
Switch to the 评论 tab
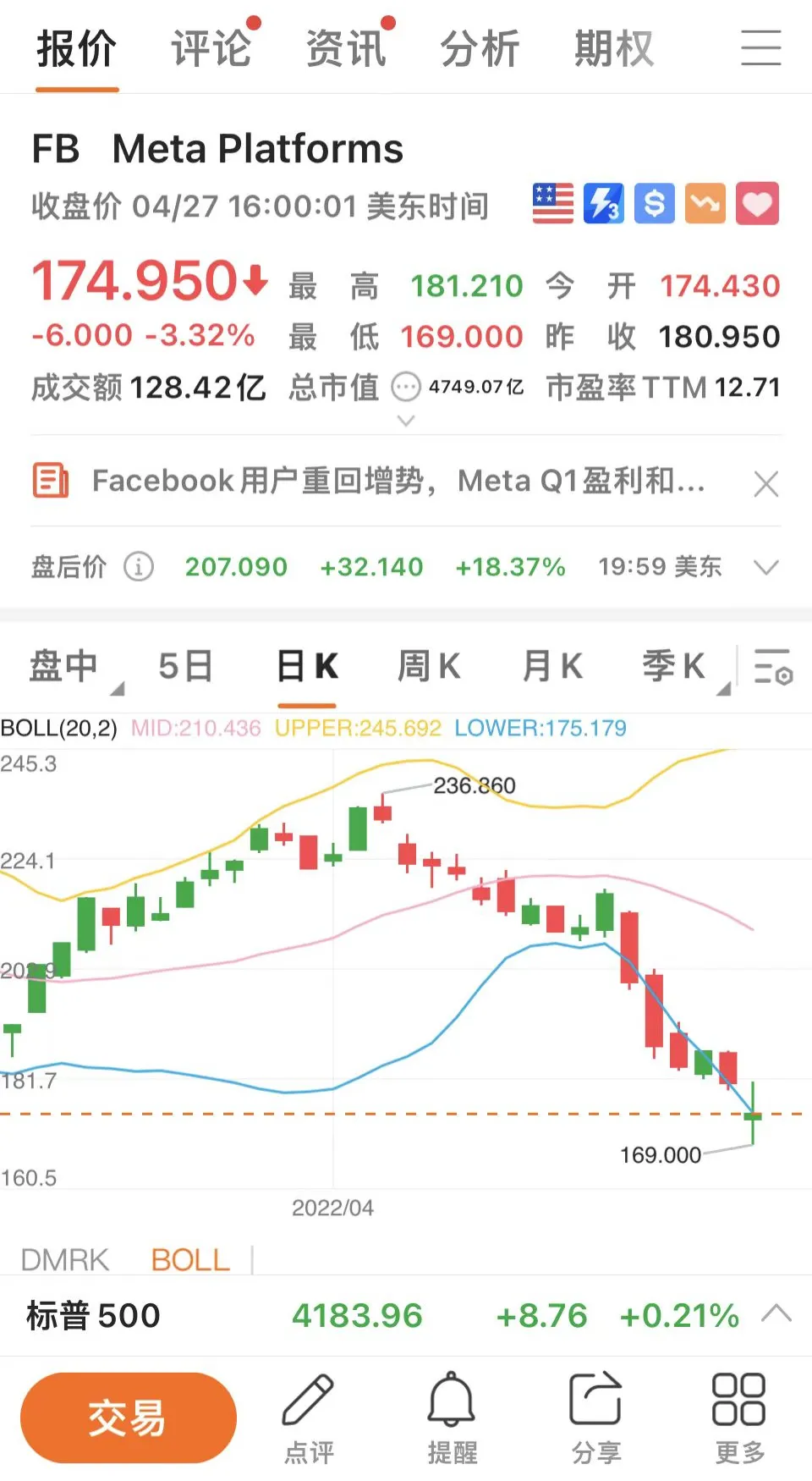(211, 48)
